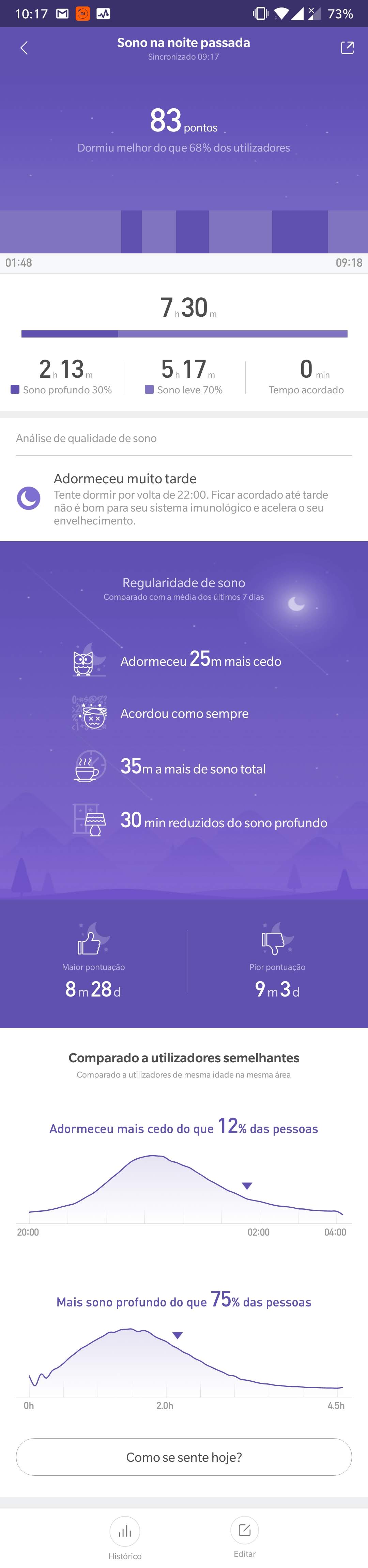Select Editar to edit sleep data
Viewport: 368px width, 1568px height.
click(244, 1533)
